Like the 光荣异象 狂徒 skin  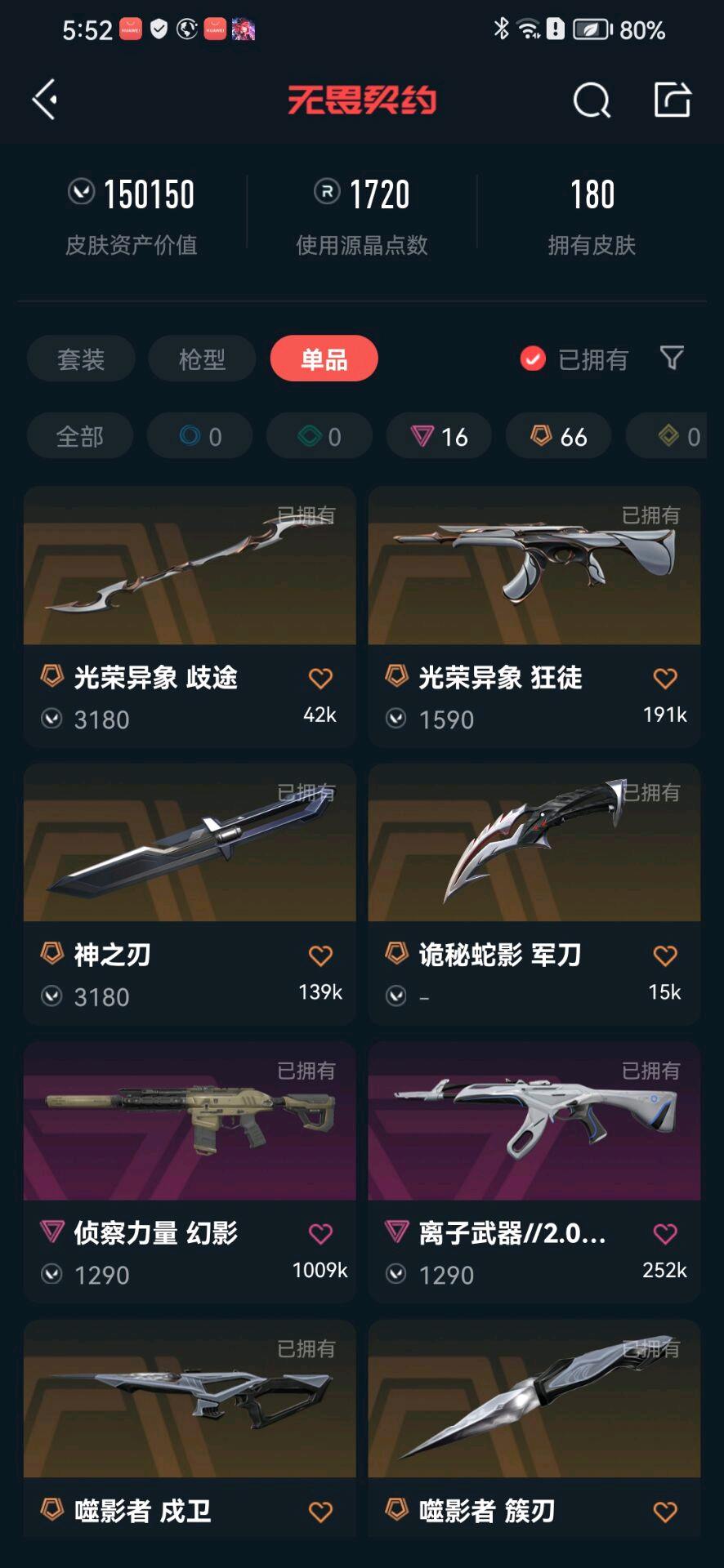tap(665, 679)
